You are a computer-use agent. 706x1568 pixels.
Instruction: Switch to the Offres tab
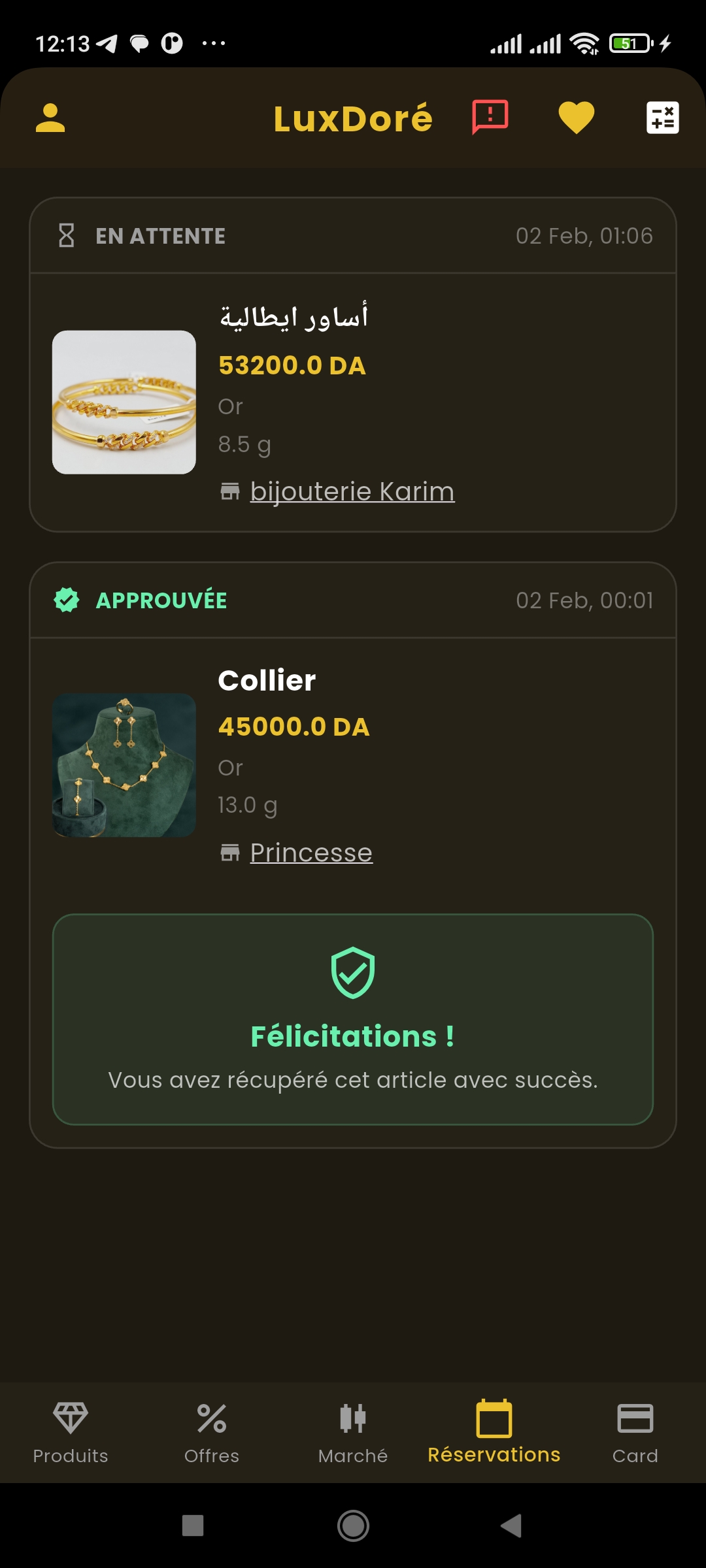[212, 1432]
